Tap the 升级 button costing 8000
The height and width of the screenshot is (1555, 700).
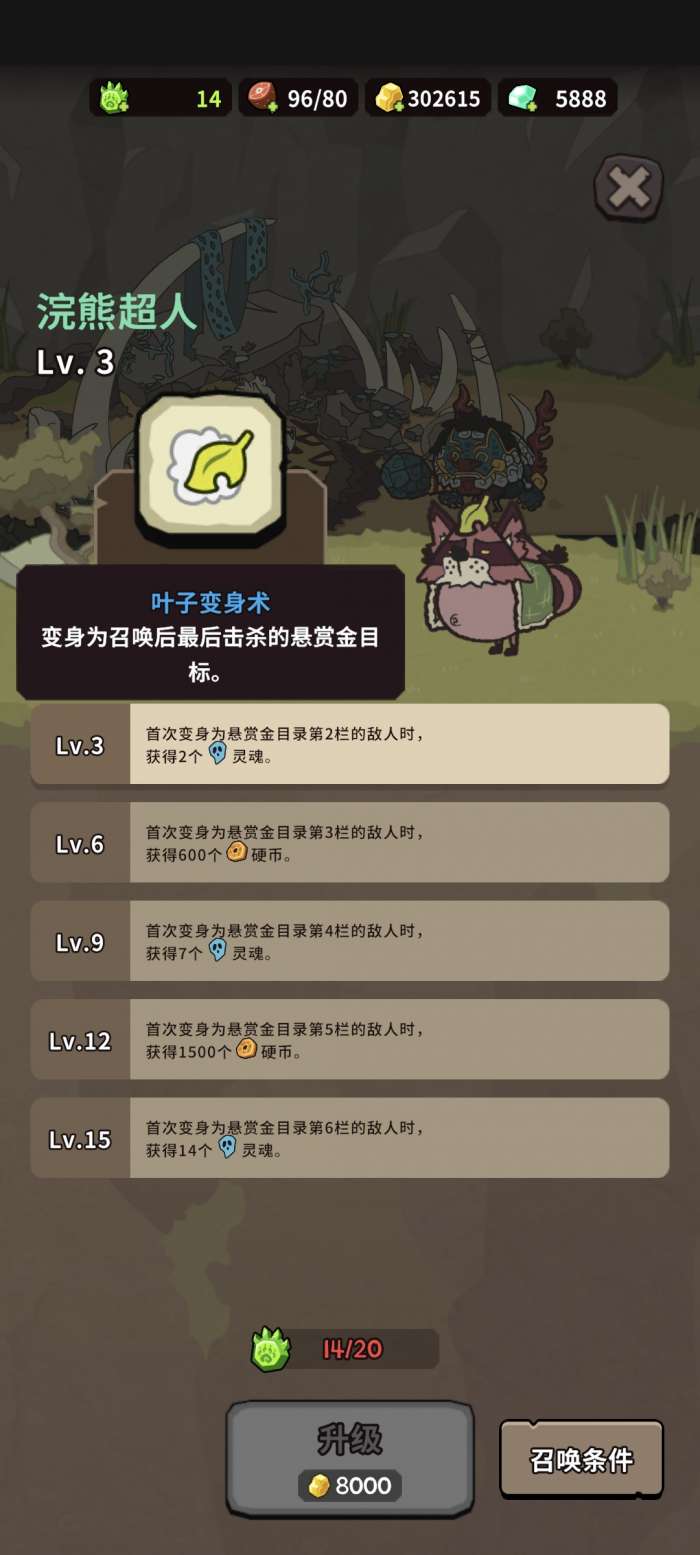pos(350,1459)
